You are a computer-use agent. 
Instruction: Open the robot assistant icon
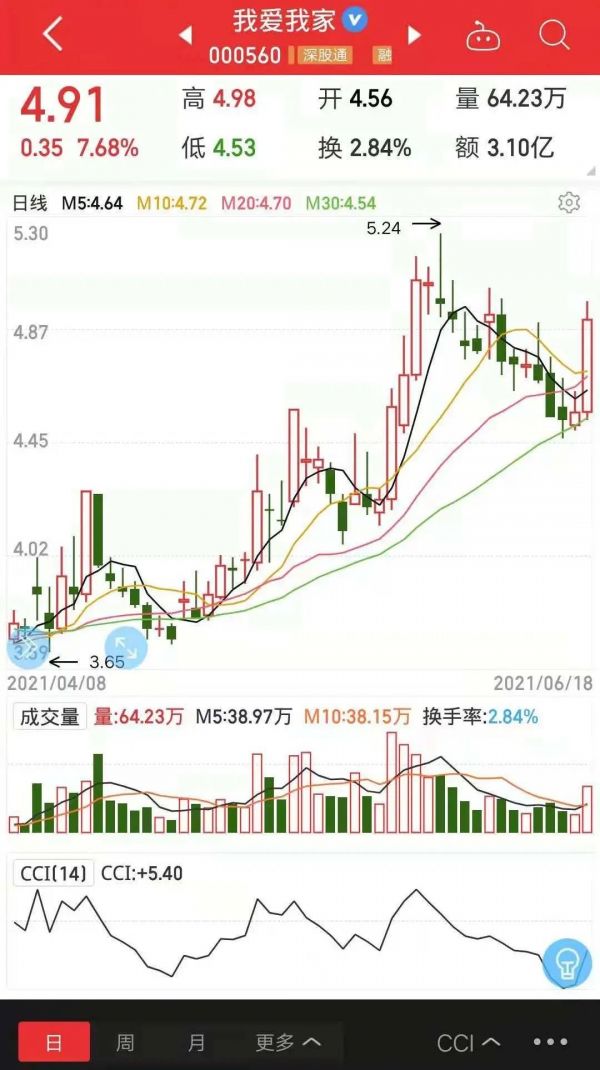click(x=483, y=35)
